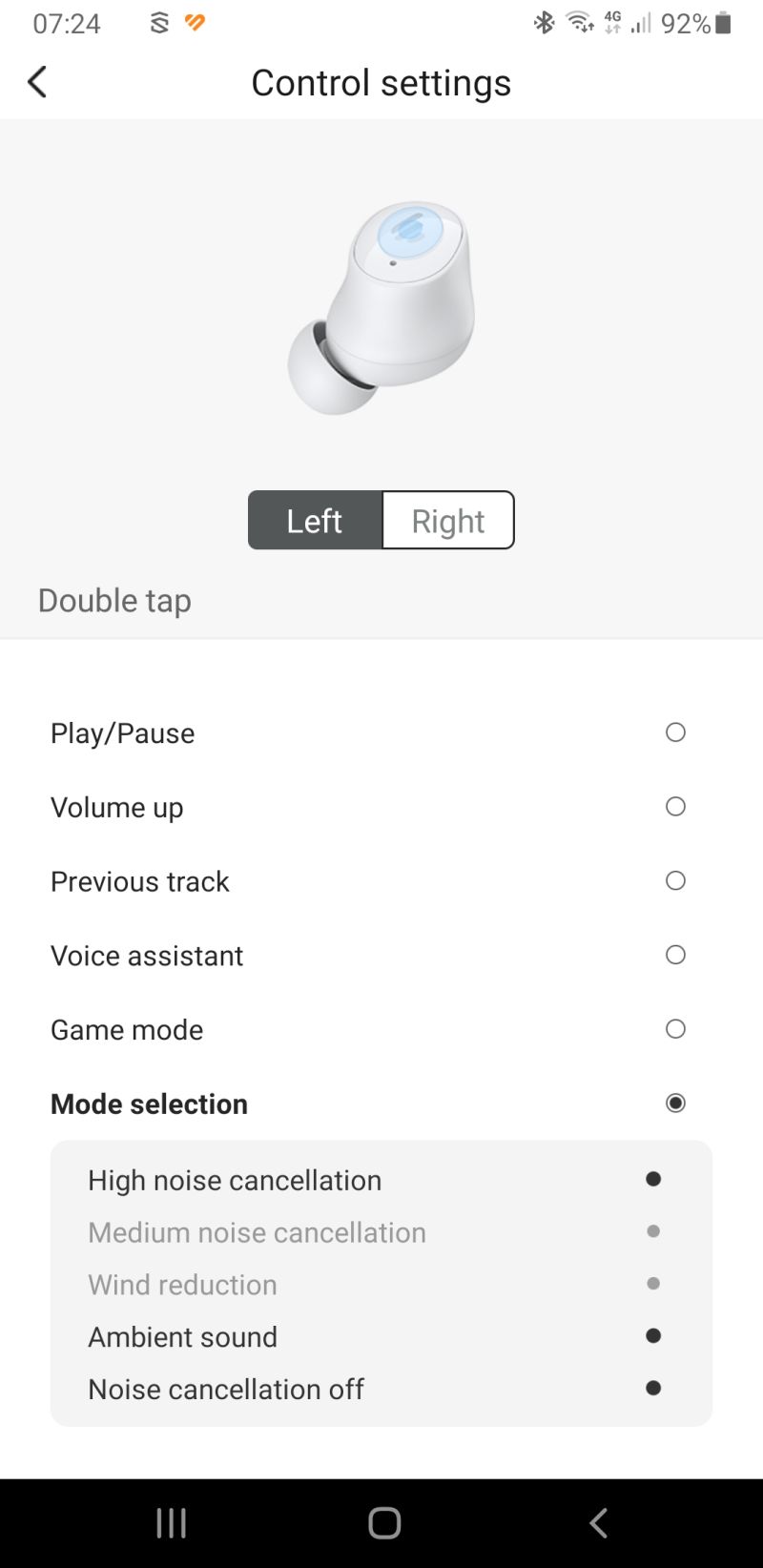The width and height of the screenshot is (763, 1568).
Task: Set double tap to Previous track
Action: [x=675, y=880]
